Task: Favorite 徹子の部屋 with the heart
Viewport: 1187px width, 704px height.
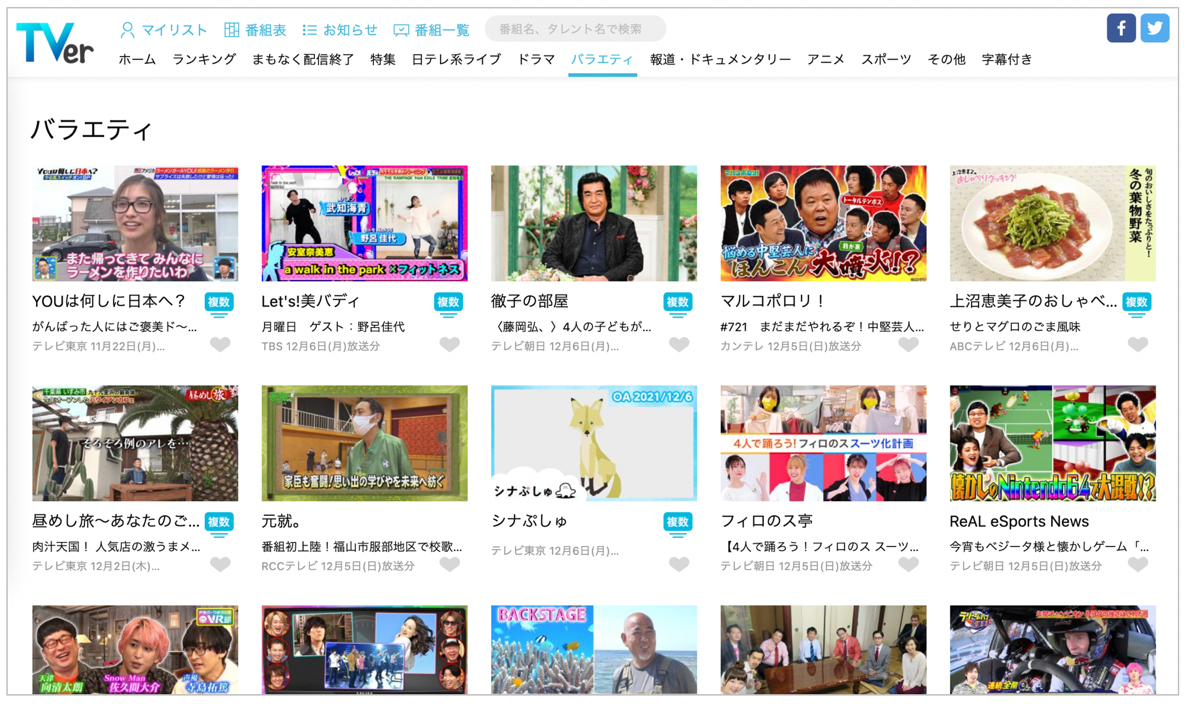Action: (x=679, y=344)
